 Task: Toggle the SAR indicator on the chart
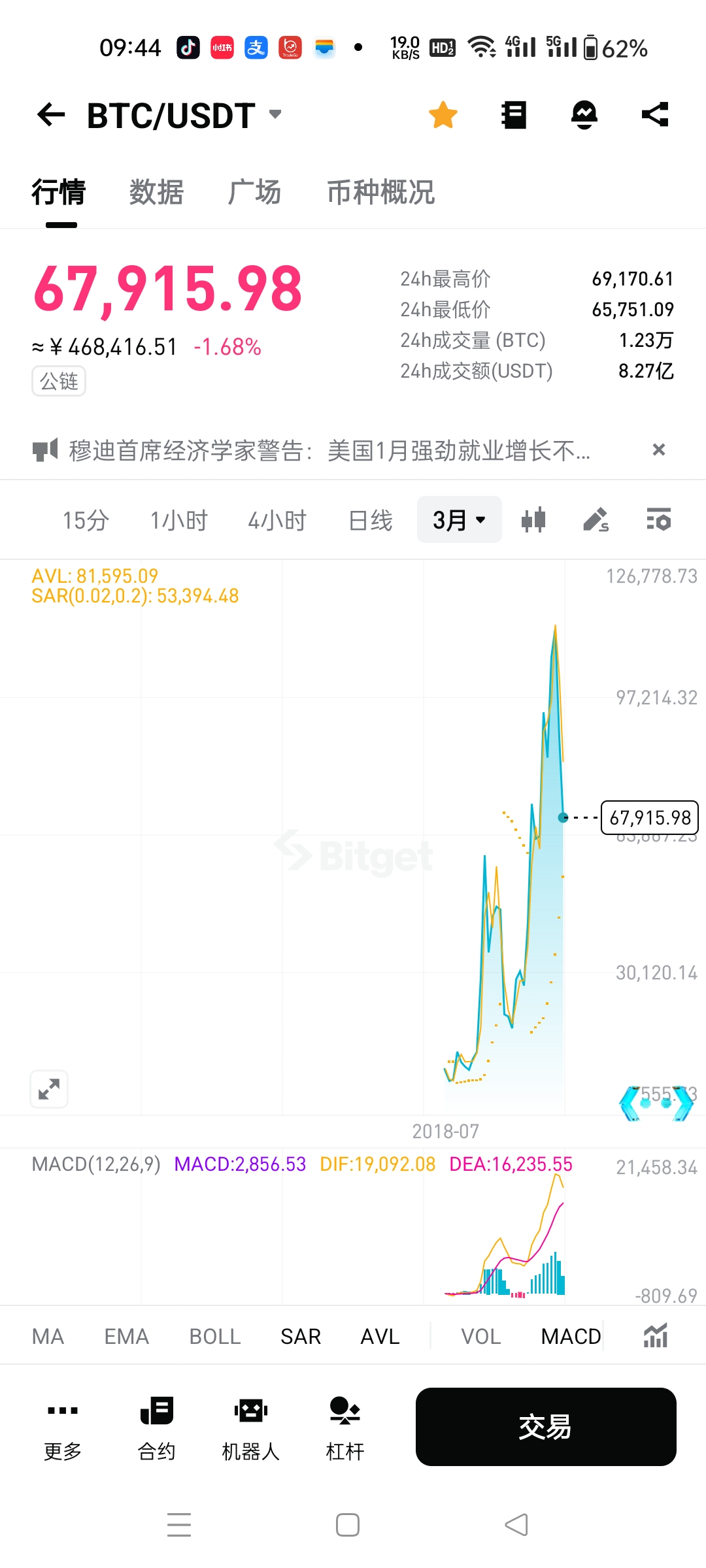[300, 1336]
